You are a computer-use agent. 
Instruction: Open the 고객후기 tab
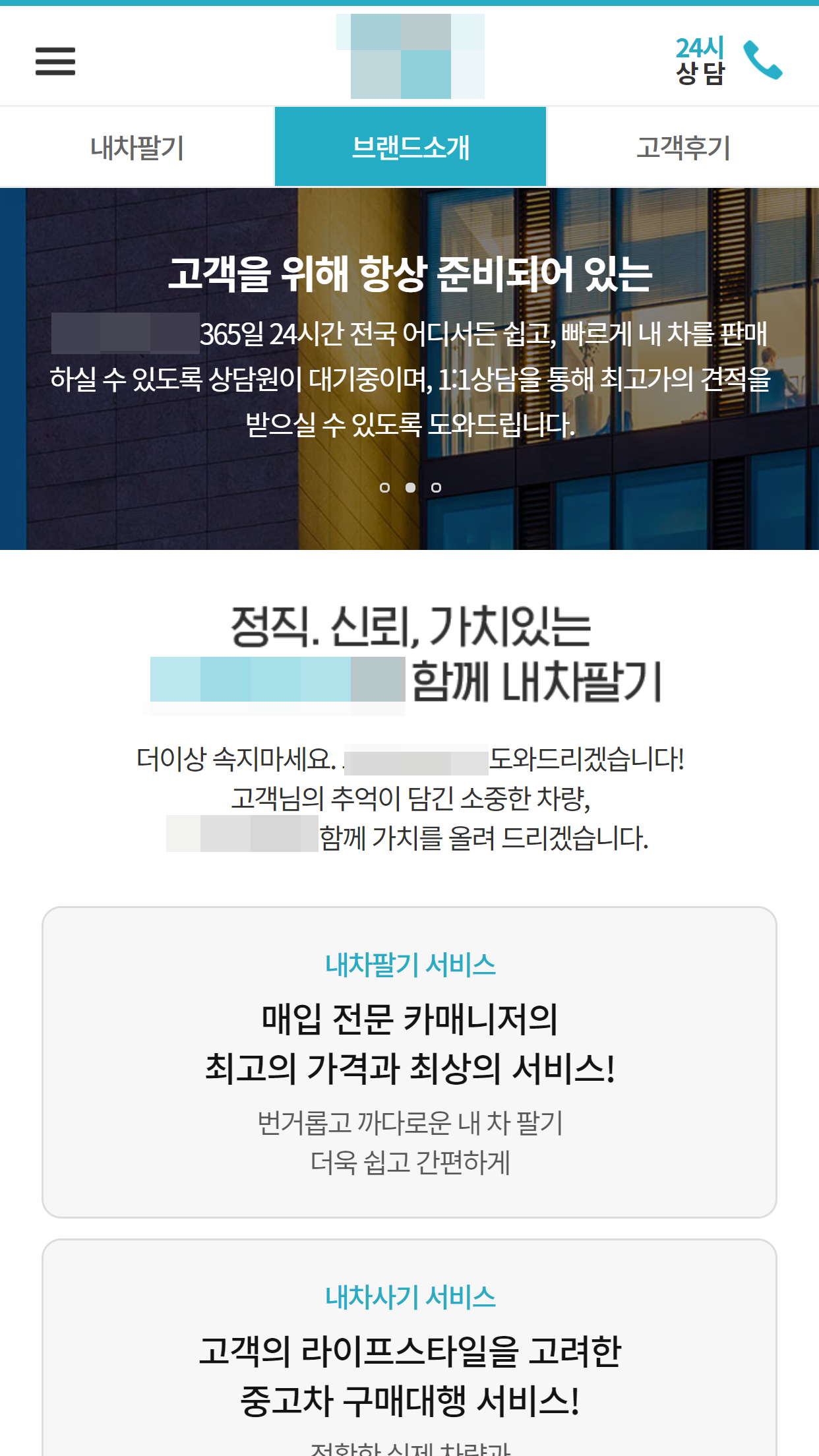click(683, 147)
